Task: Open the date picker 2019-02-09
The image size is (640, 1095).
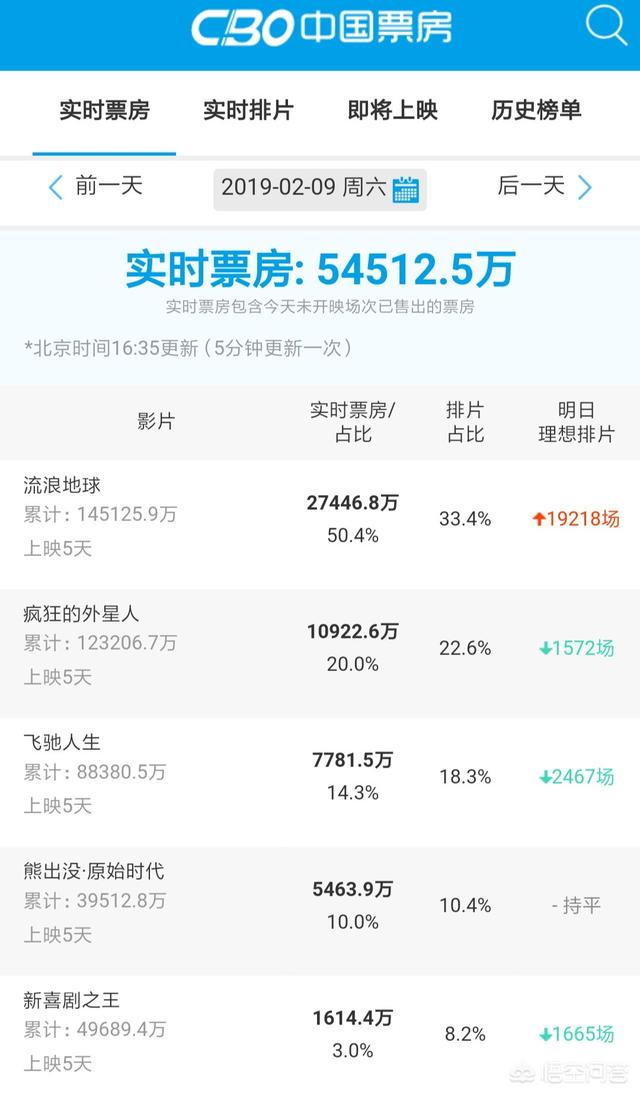Action: point(320,188)
